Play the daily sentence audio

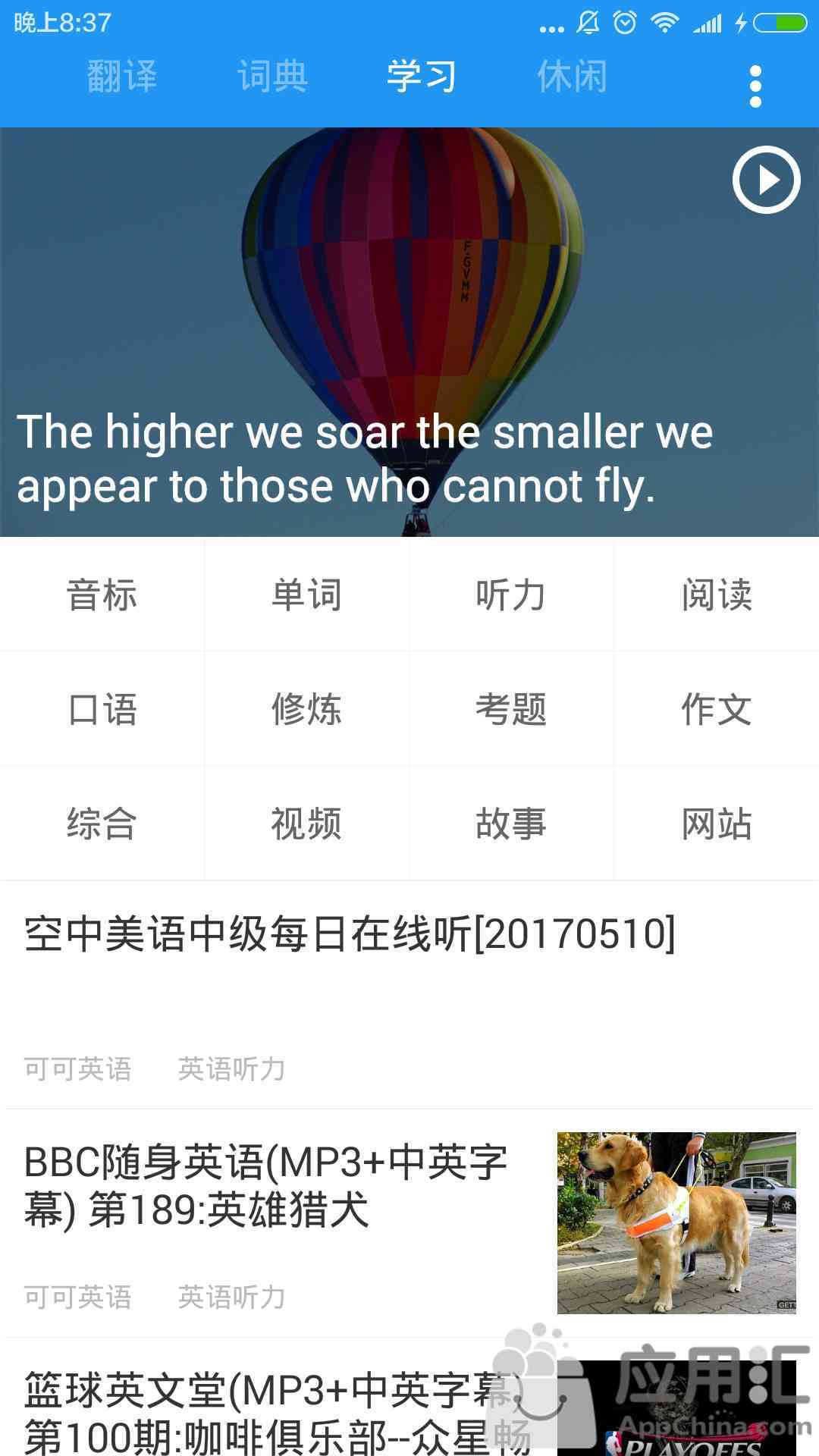click(766, 180)
